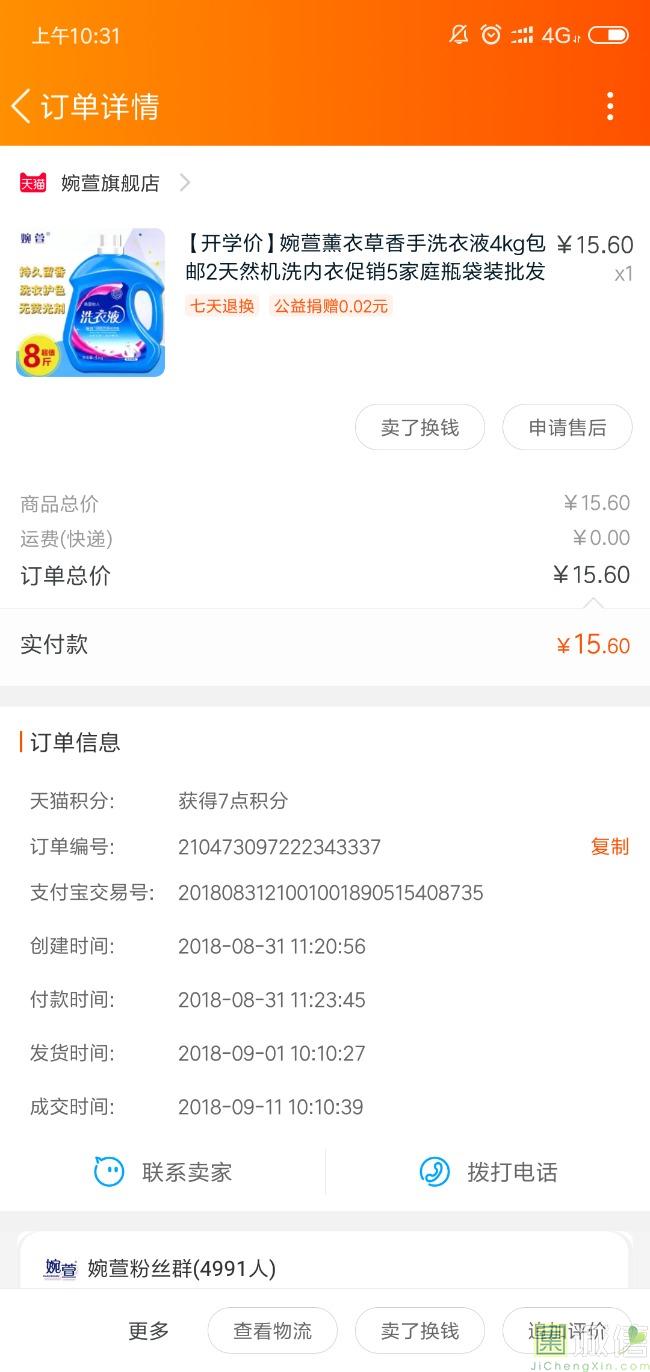Open 更多 options in bottom bar

pos(149,1331)
